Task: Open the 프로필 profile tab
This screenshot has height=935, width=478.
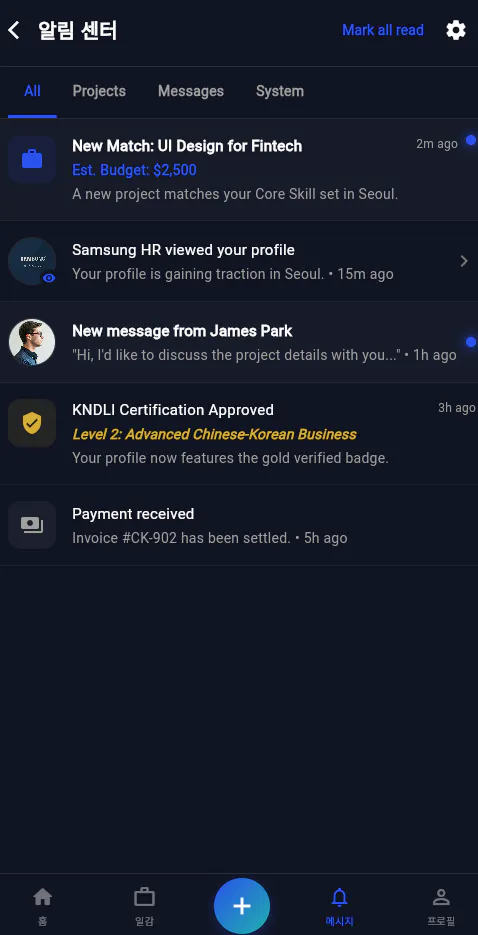Action: tap(441, 905)
